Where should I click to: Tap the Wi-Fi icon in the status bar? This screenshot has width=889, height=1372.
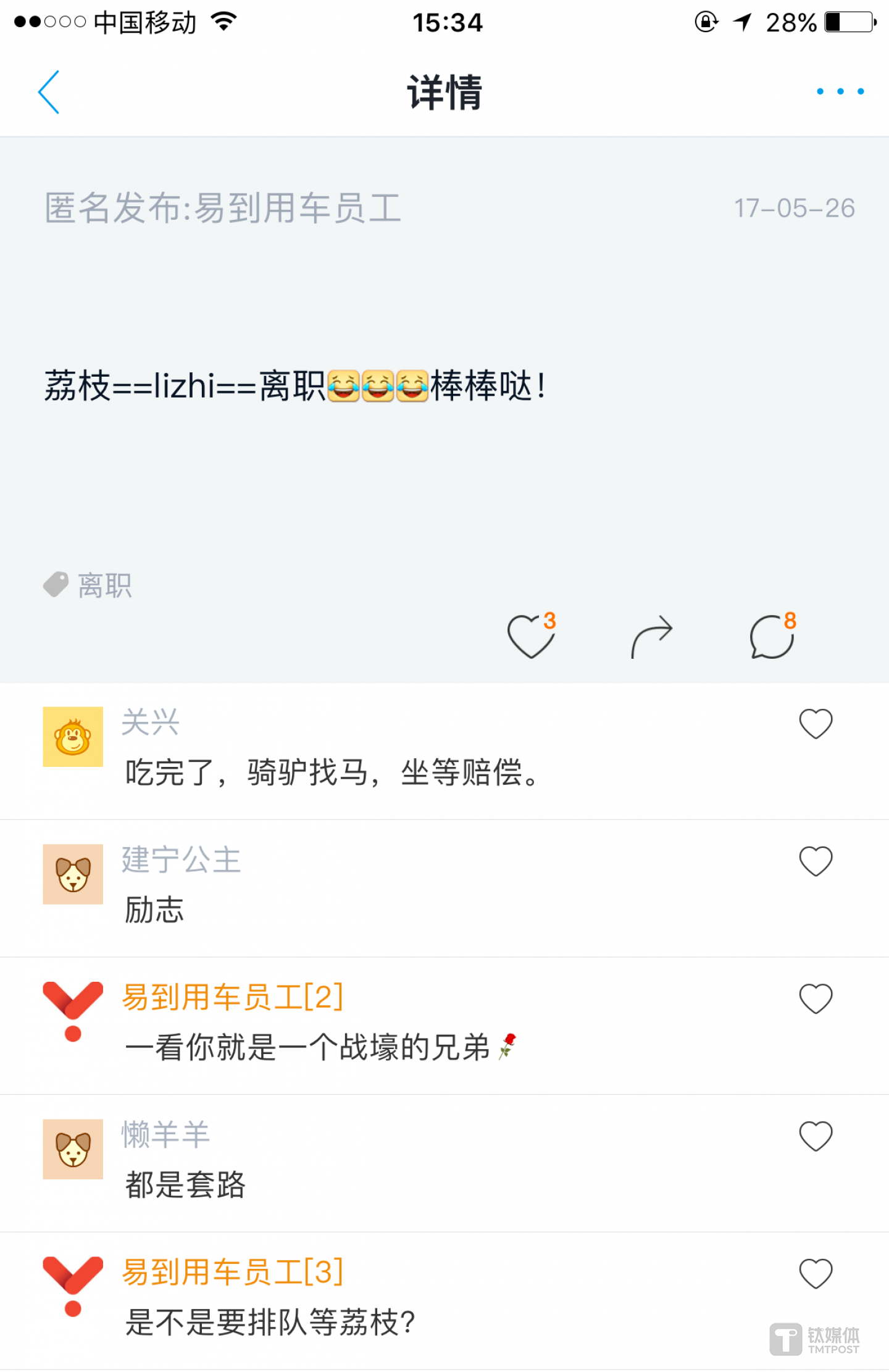[223, 21]
